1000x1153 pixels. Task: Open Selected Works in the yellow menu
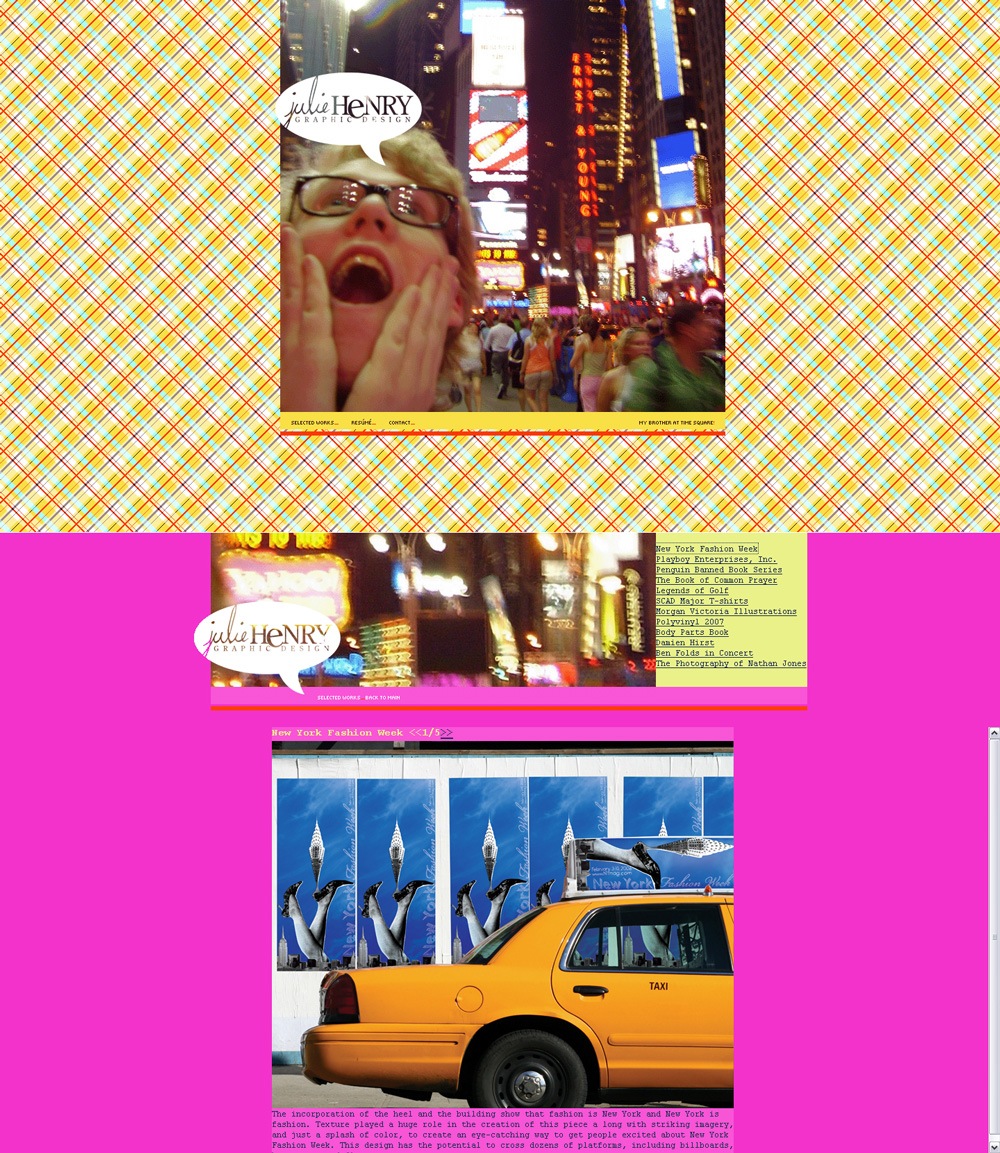click(314, 423)
